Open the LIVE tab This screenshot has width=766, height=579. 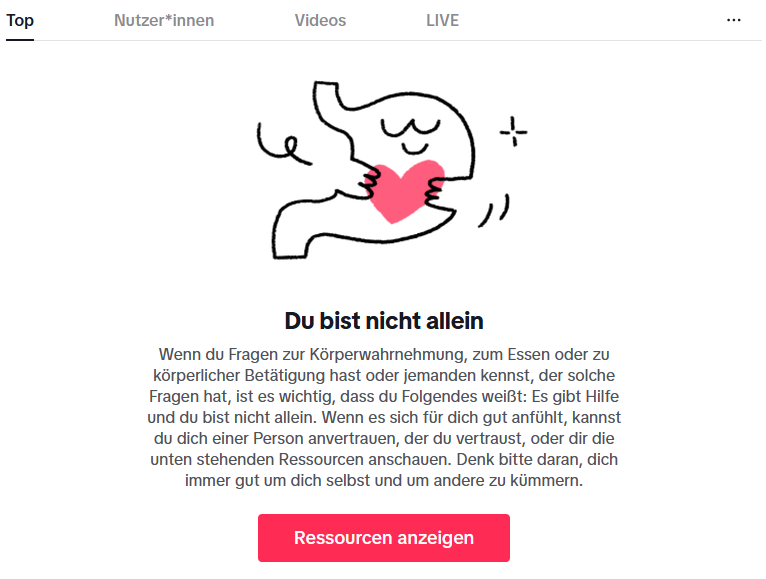point(442,20)
